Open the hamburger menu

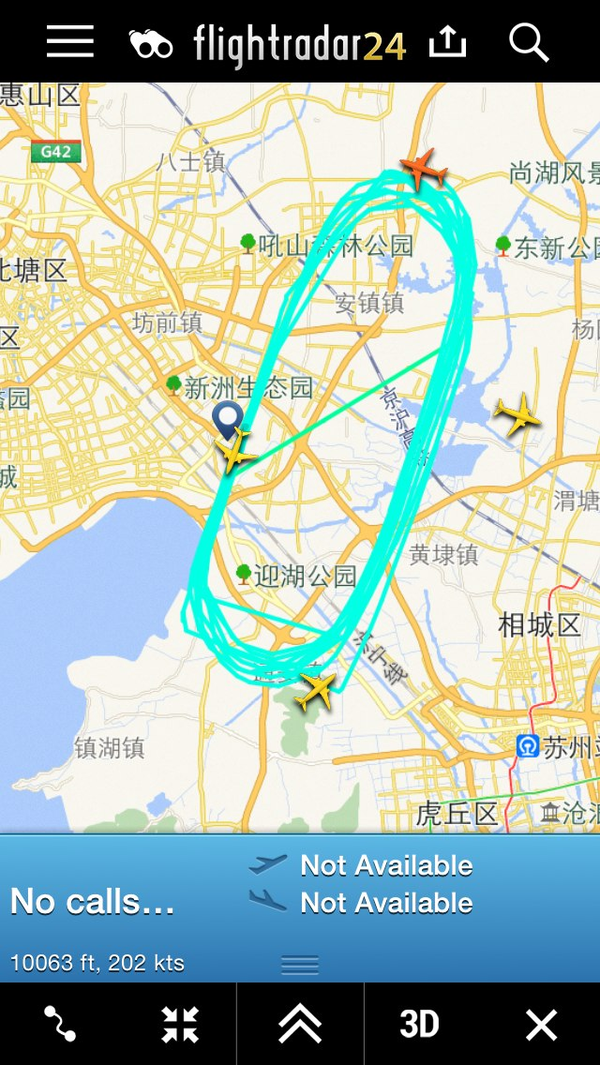coord(70,41)
